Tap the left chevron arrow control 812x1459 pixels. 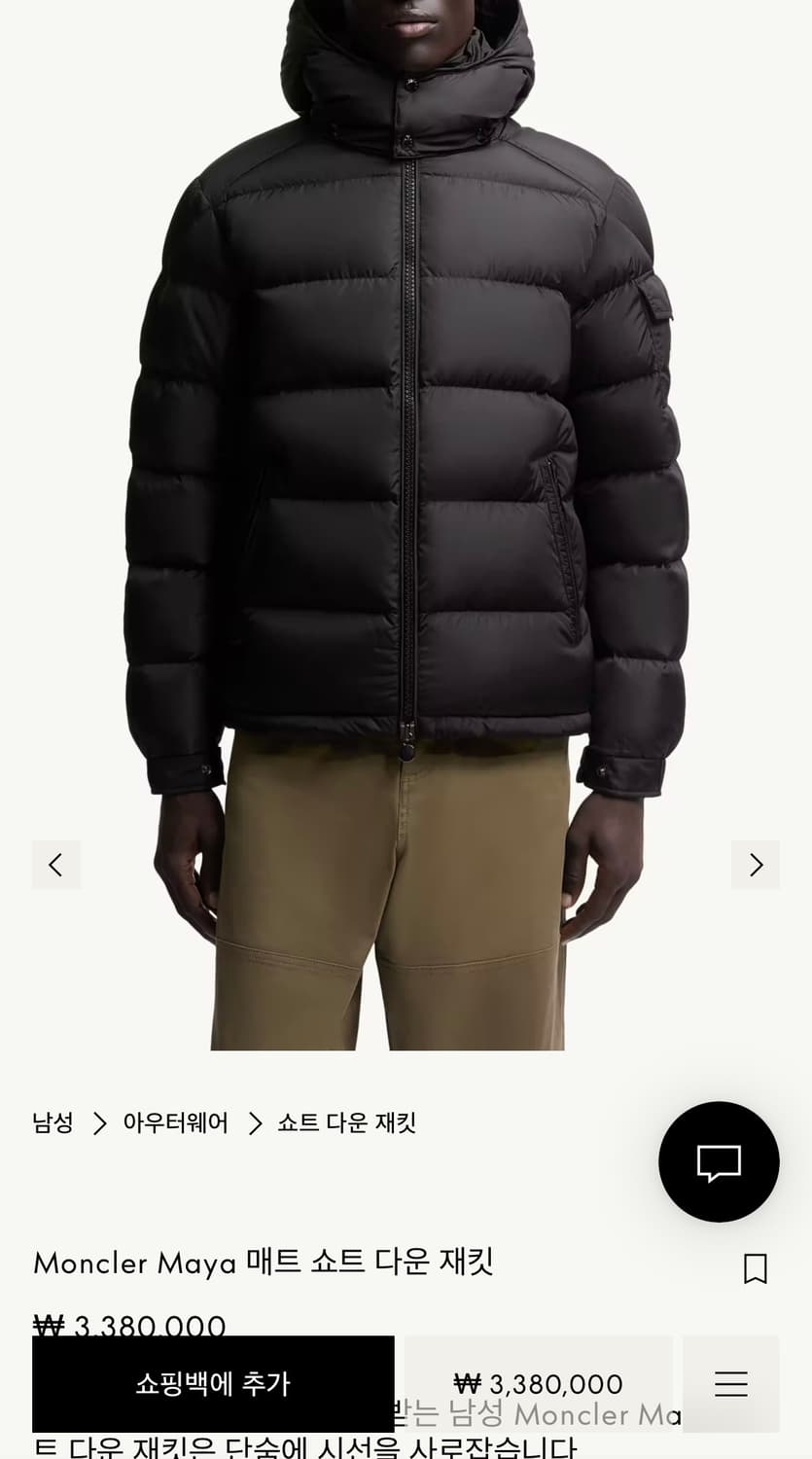(x=55, y=864)
